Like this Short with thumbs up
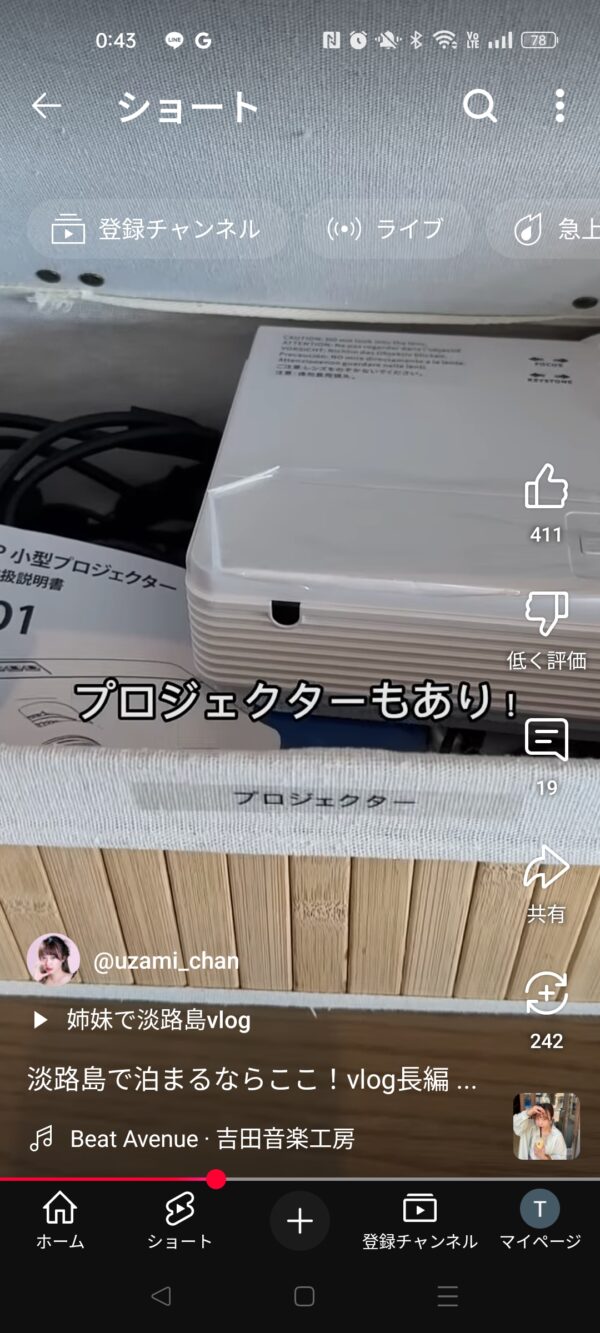 point(546,487)
